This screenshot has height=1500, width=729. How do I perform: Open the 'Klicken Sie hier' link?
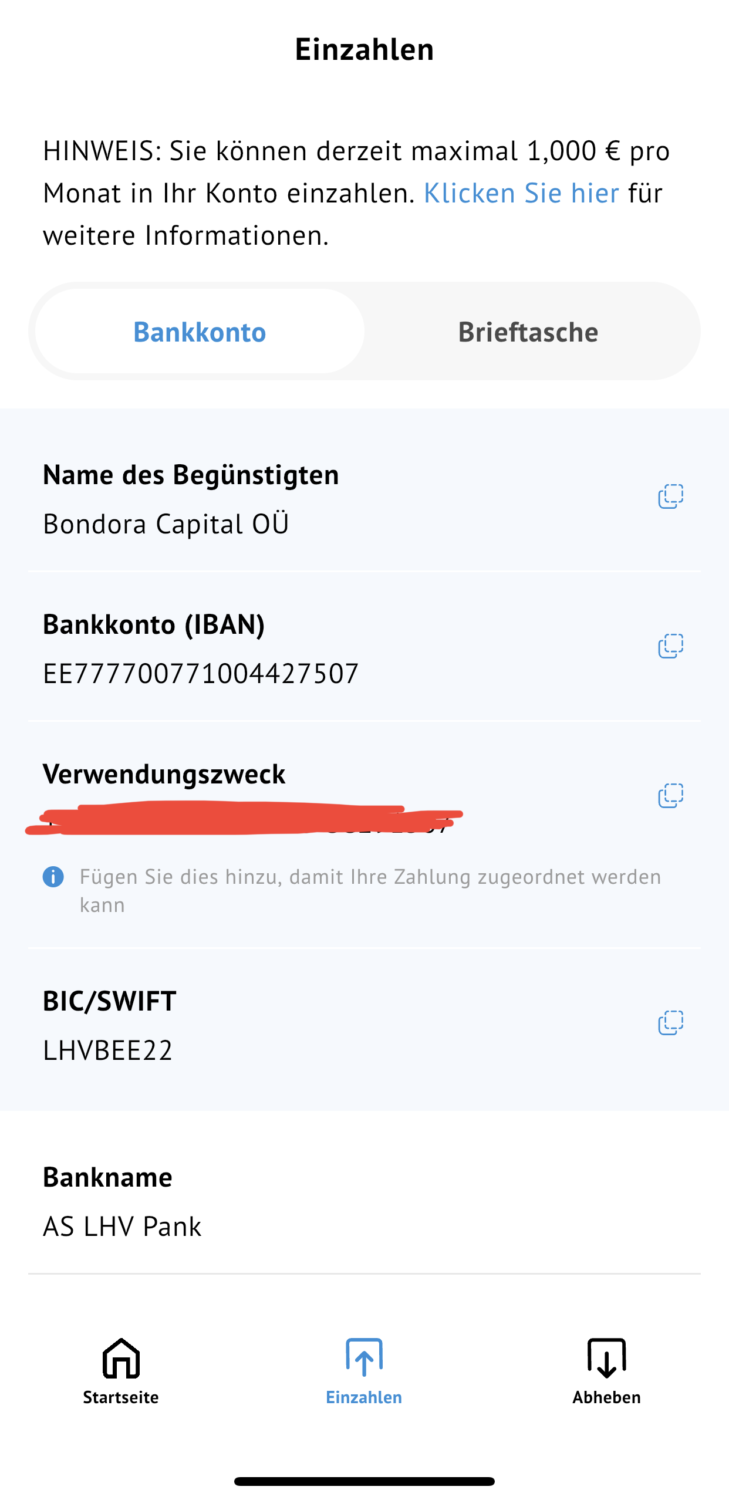tap(521, 193)
